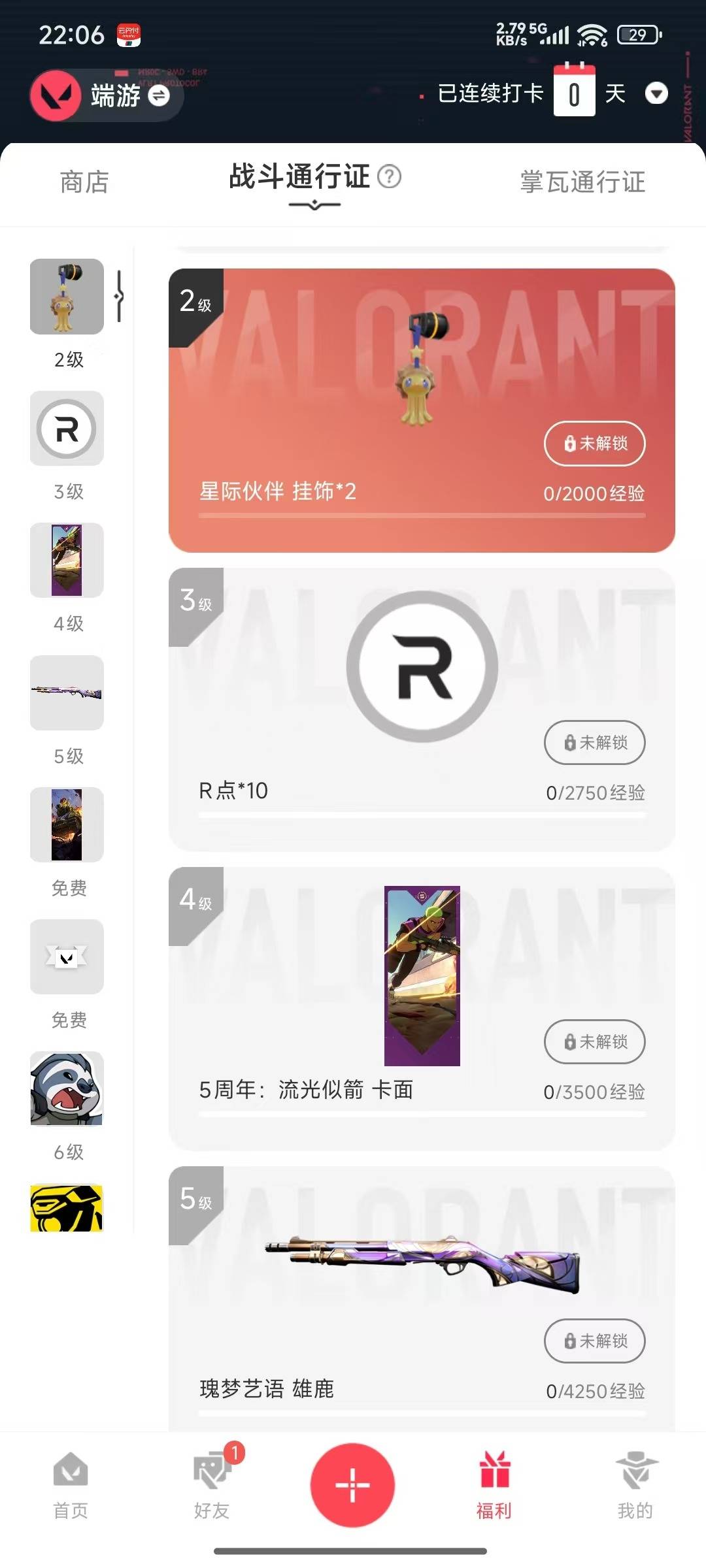Viewport: 706px width, 1568px height.
Task: Switch game mode via 端游 toggle
Action: pyautogui.click(x=158, y=96)
